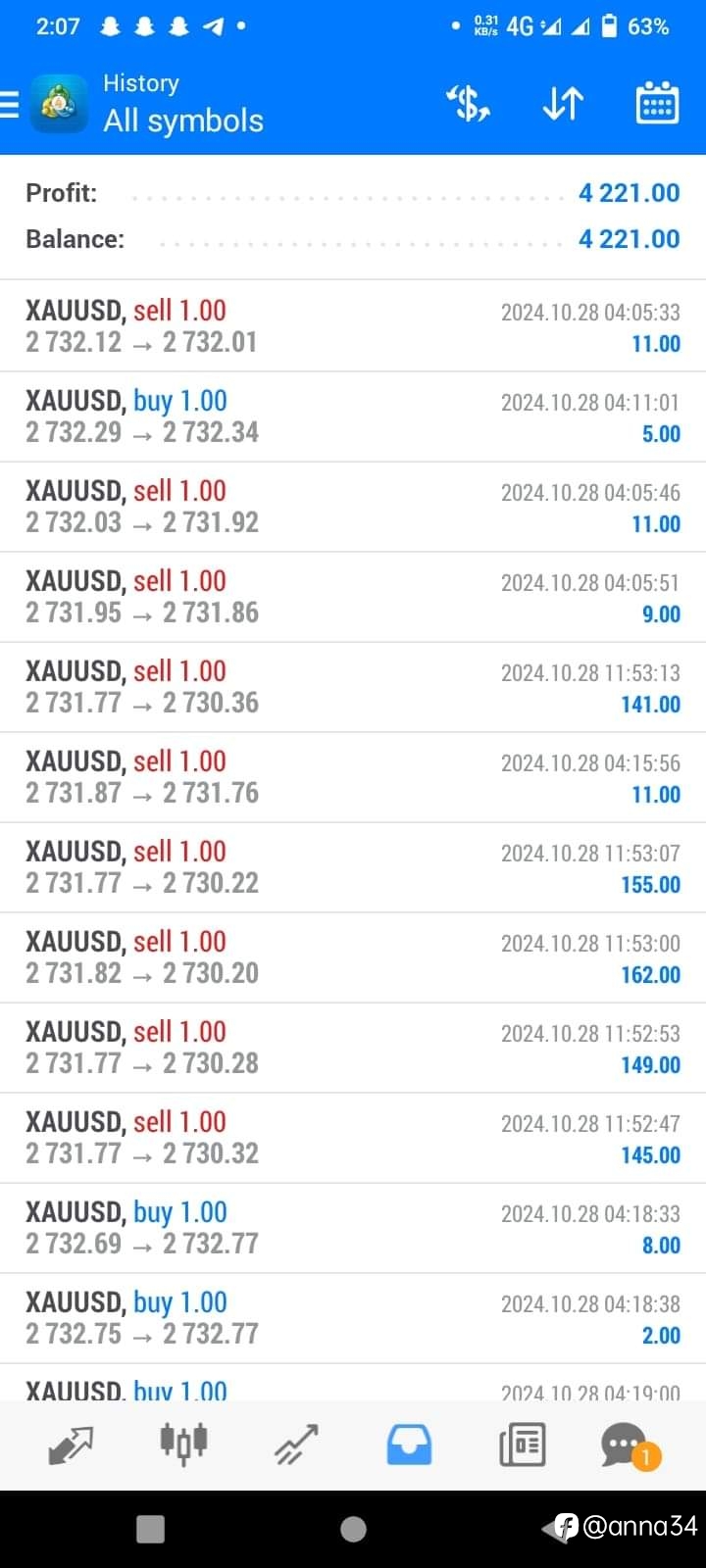
Task: Open the symbol filter with dollar icon
Action: (x=468, y=103)
